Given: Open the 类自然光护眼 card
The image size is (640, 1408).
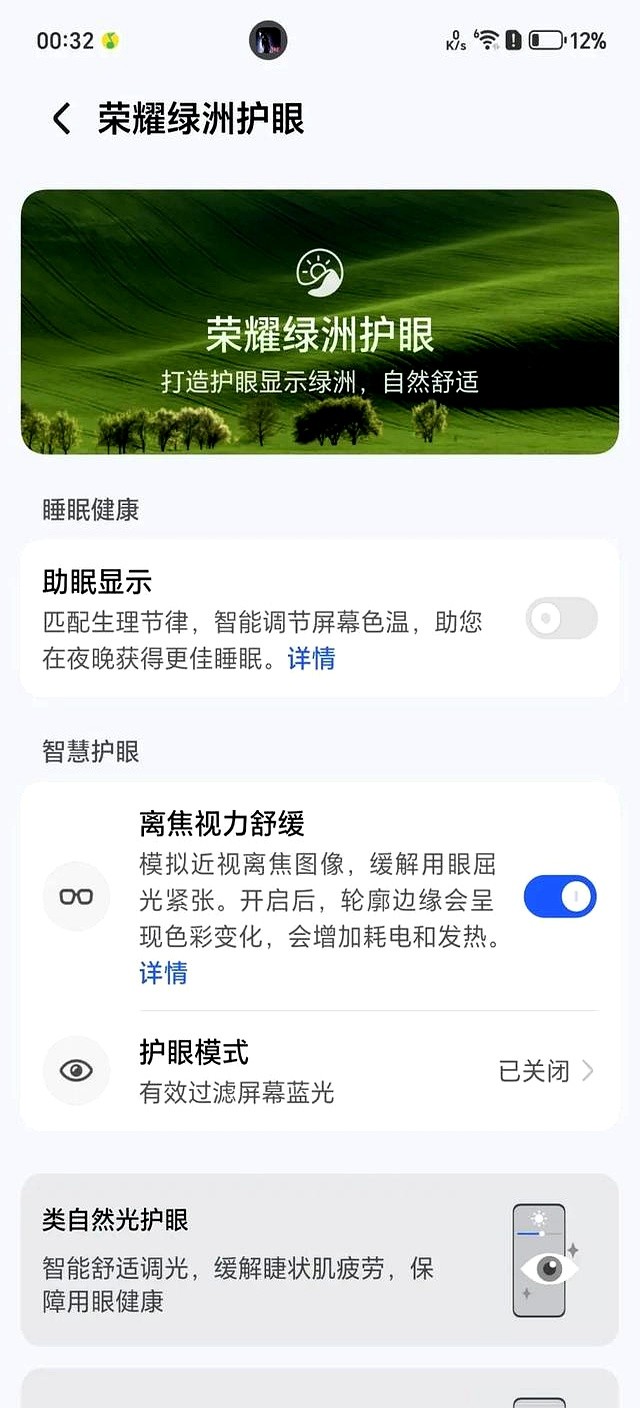Looking at the screenshot, I should 320,1260.
